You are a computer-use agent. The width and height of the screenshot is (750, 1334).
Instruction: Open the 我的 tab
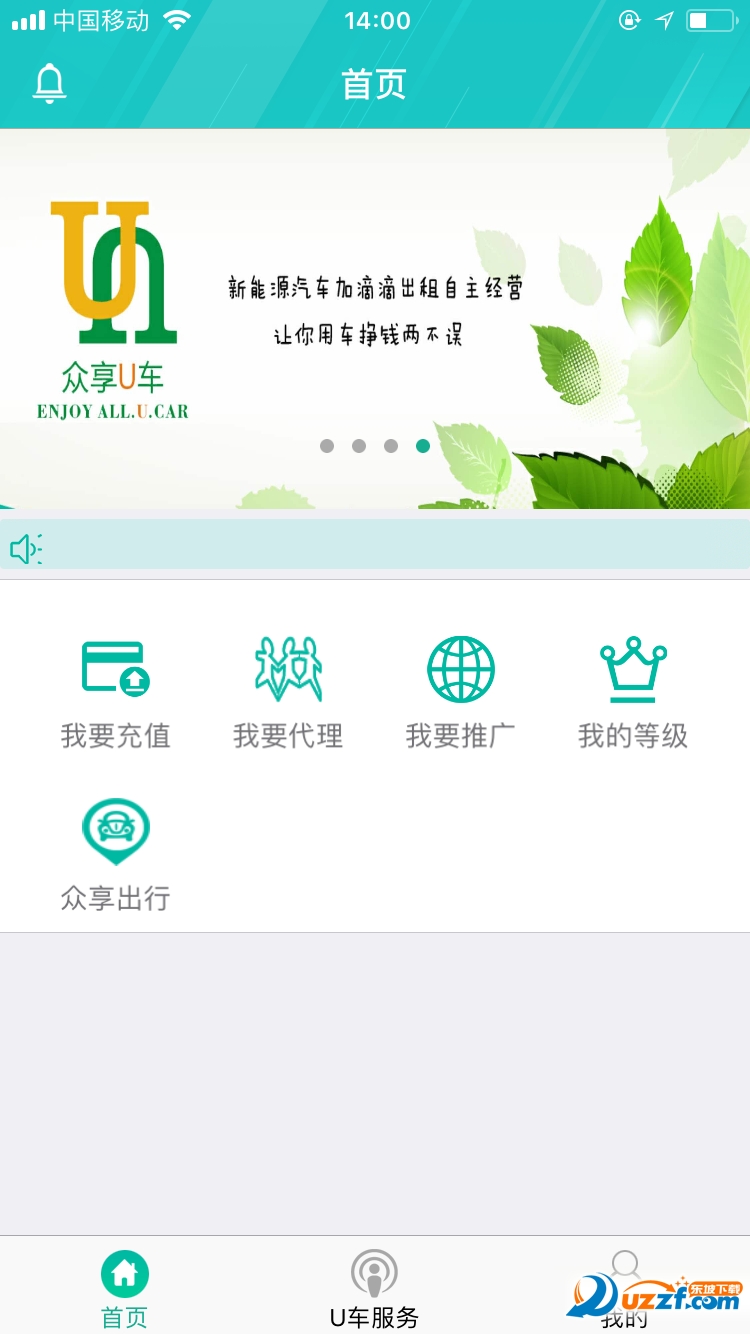pyautogui.click(x=626, y=1290)
